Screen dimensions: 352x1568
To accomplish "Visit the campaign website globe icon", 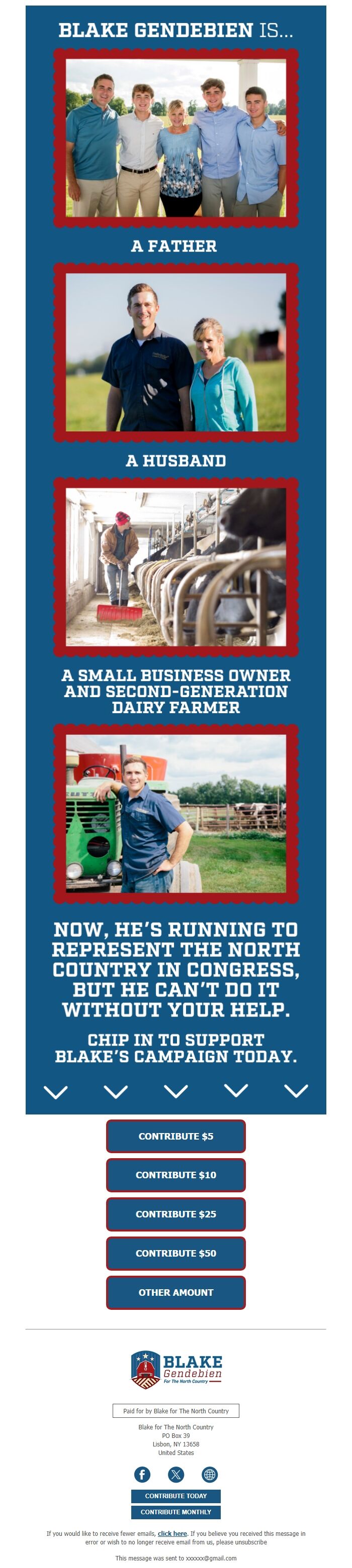I will [209, 1474].
